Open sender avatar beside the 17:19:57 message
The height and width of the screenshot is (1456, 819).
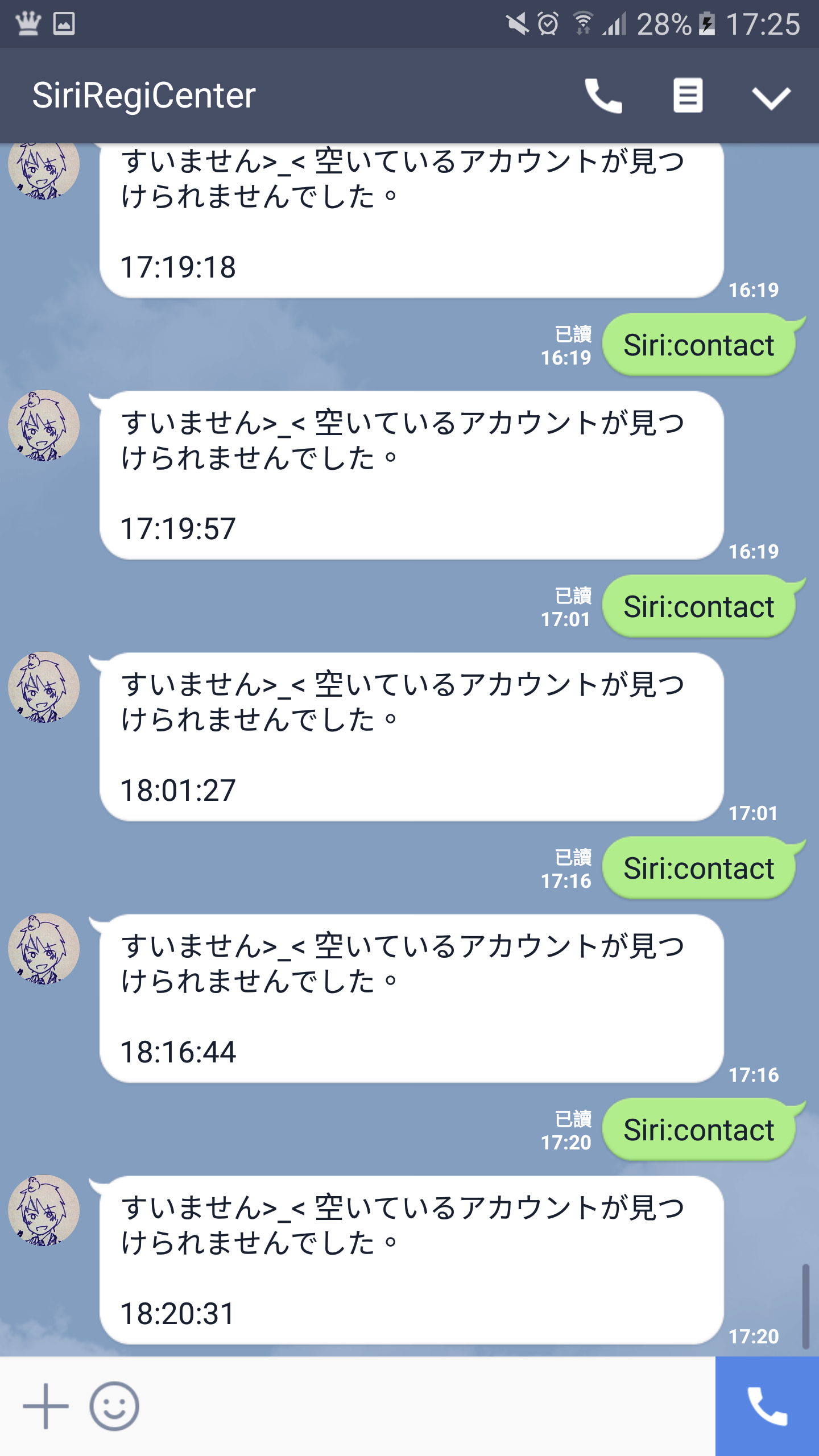(44, 425)
